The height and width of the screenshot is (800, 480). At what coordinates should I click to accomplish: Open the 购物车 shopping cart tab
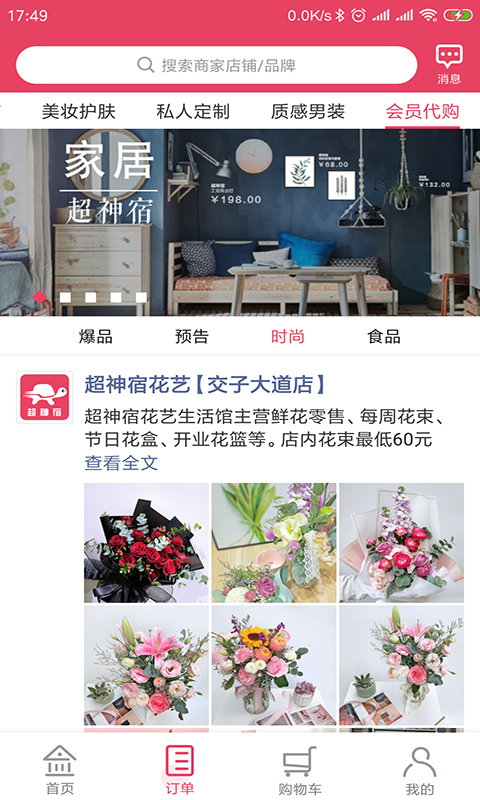tap(300, 770)
